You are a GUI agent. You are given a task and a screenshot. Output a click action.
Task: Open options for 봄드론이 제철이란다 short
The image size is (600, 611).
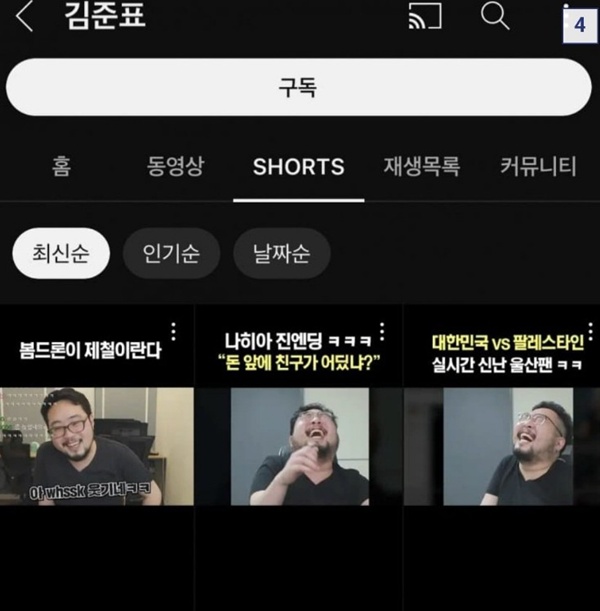coord(174,331)
